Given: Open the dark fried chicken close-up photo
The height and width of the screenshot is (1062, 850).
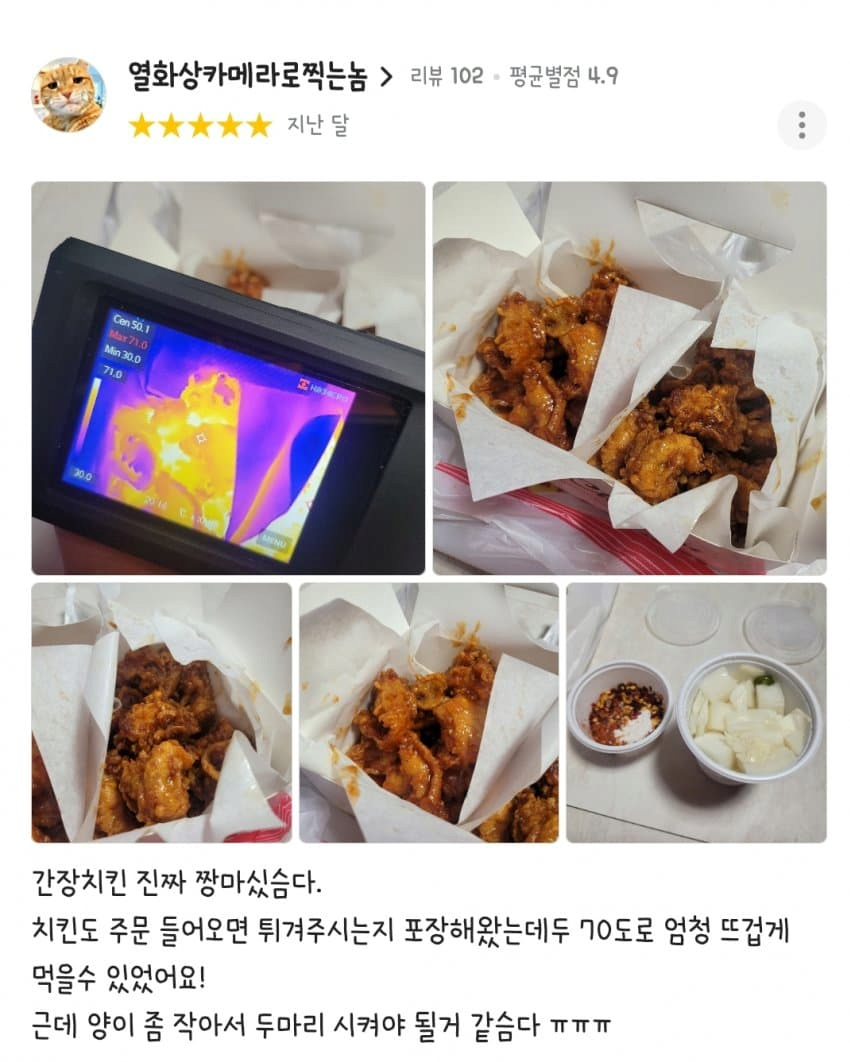Looking at the screenshot, I should (x=161, y=712).
